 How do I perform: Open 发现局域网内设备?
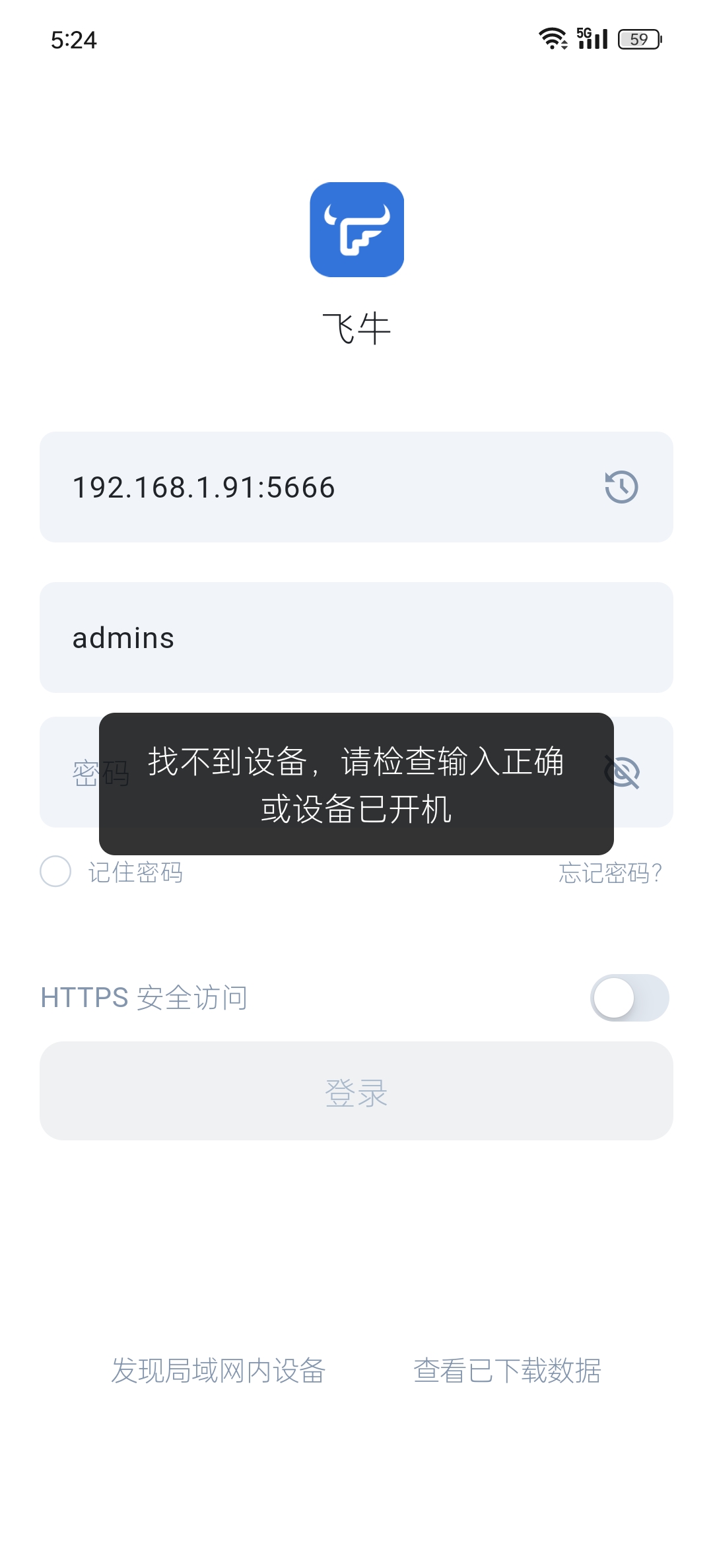point(218,1371)
